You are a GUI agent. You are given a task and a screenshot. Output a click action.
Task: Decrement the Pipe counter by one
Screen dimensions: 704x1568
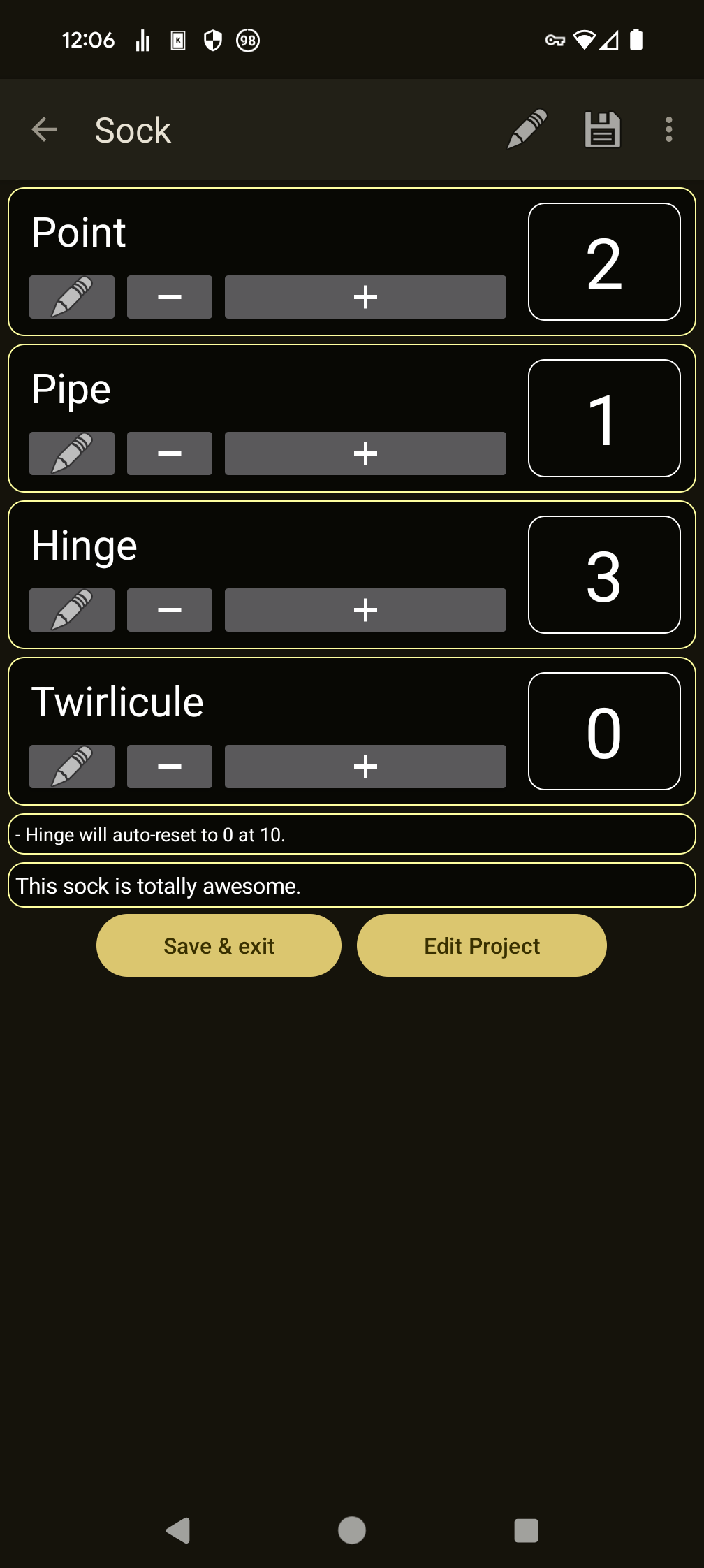click(170, 453)
